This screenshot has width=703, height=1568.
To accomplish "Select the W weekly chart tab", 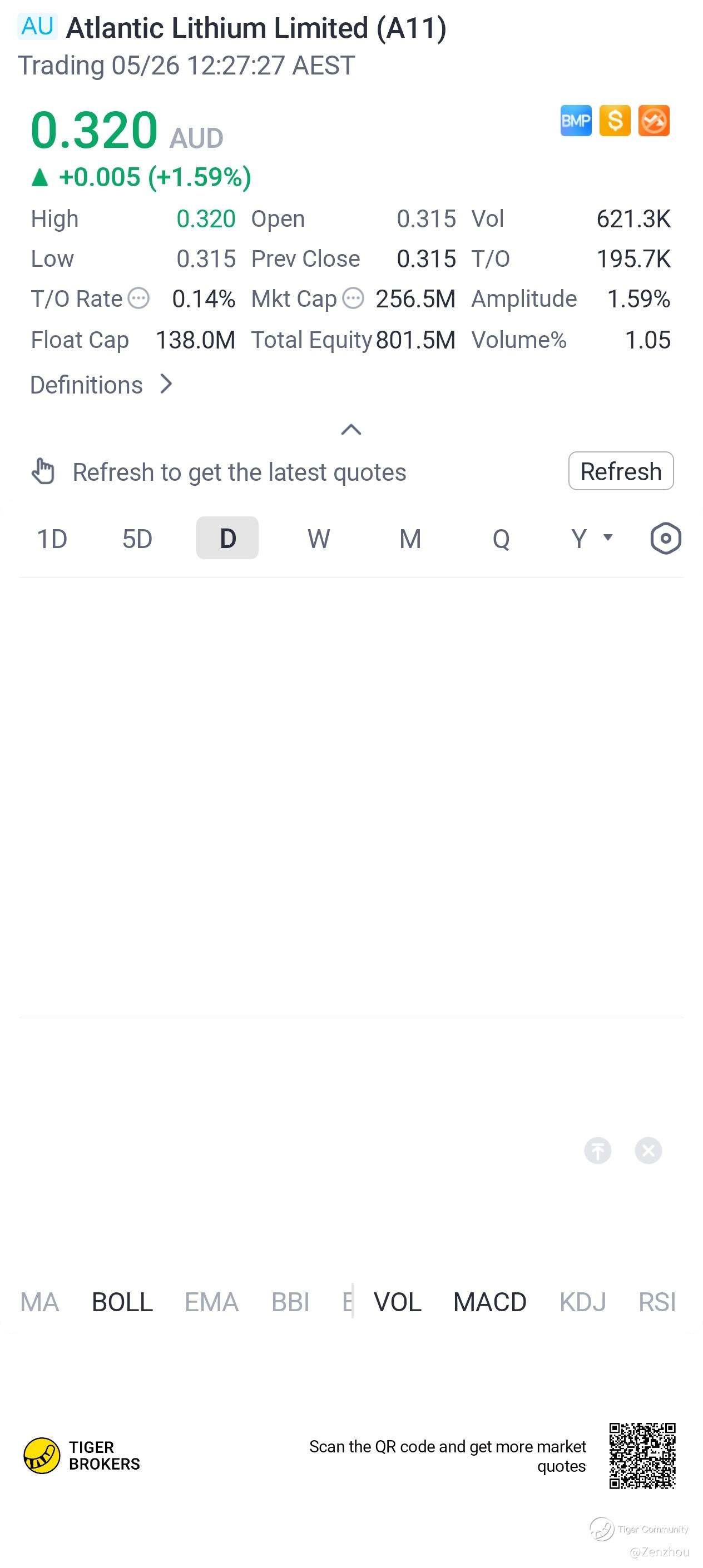I will coord(319,539).
